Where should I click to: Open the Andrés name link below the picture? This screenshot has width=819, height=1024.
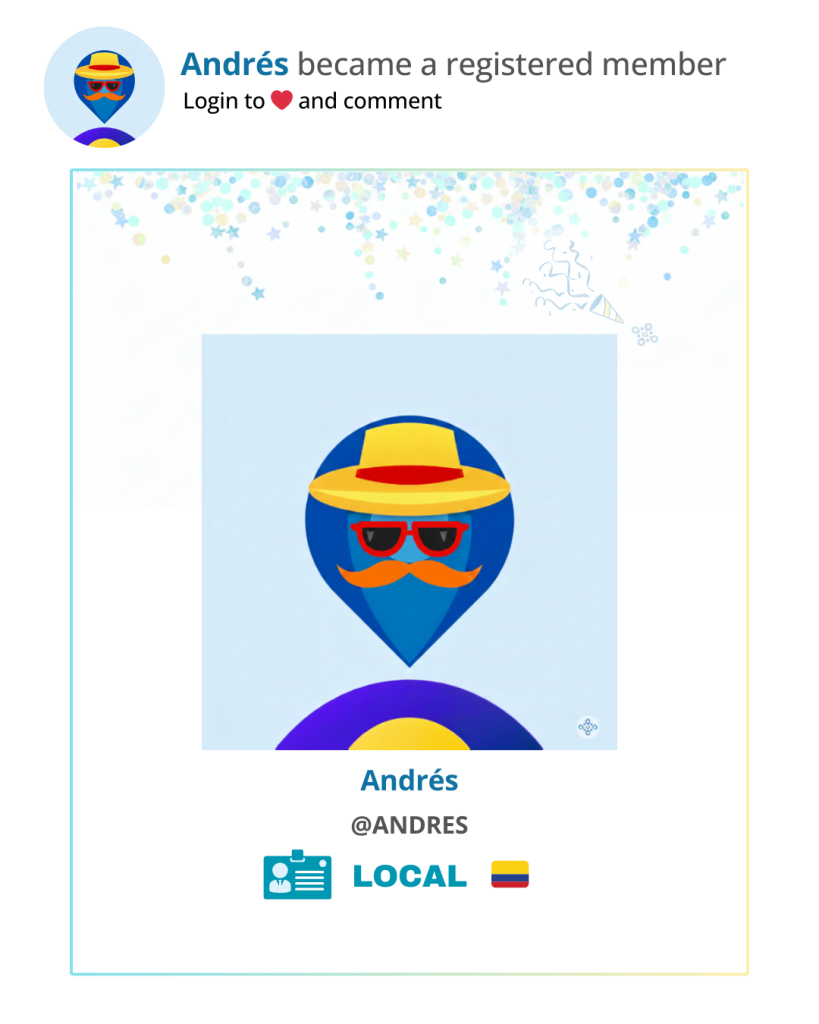click(x=409, y=781)
